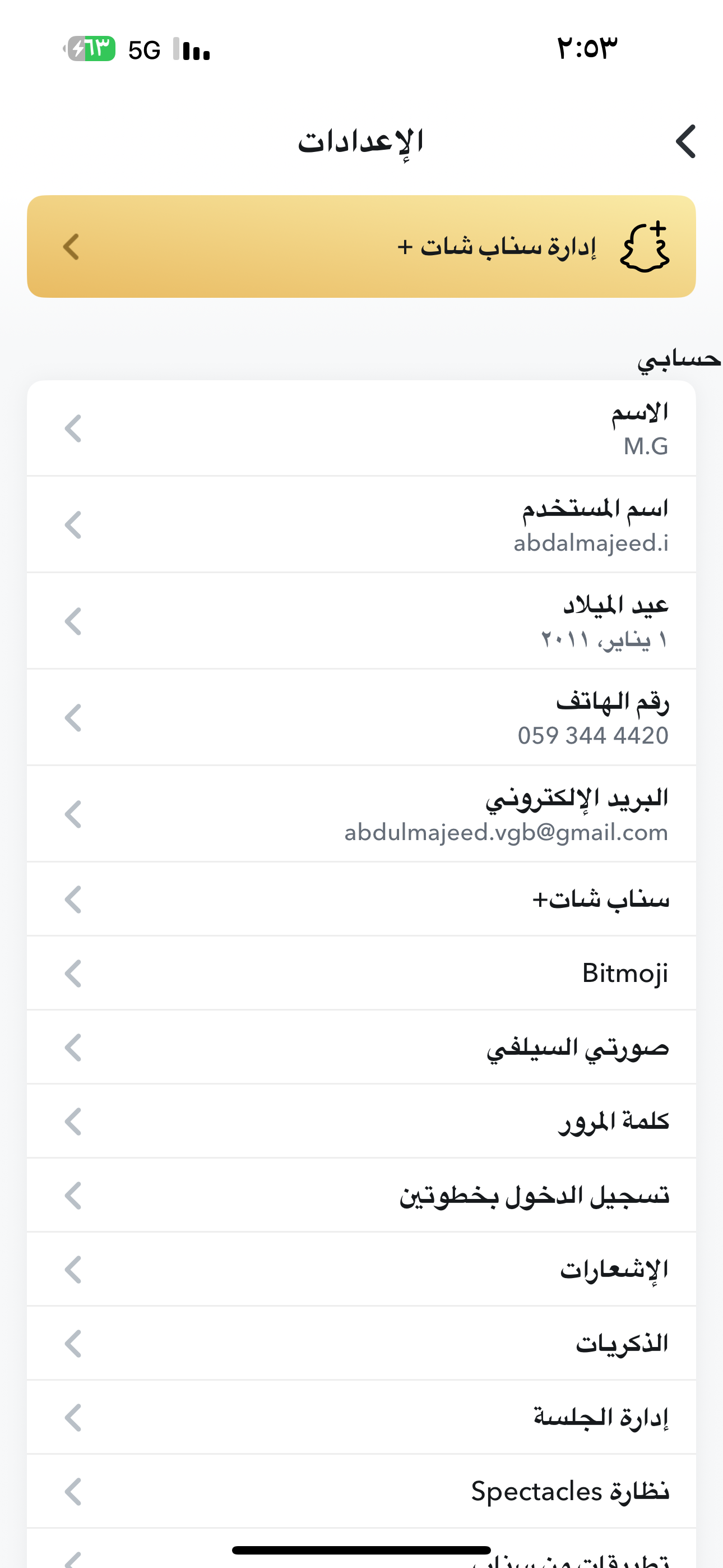Open the رقم الهاتف setting

pyautogui.click(x=361, y=718)
